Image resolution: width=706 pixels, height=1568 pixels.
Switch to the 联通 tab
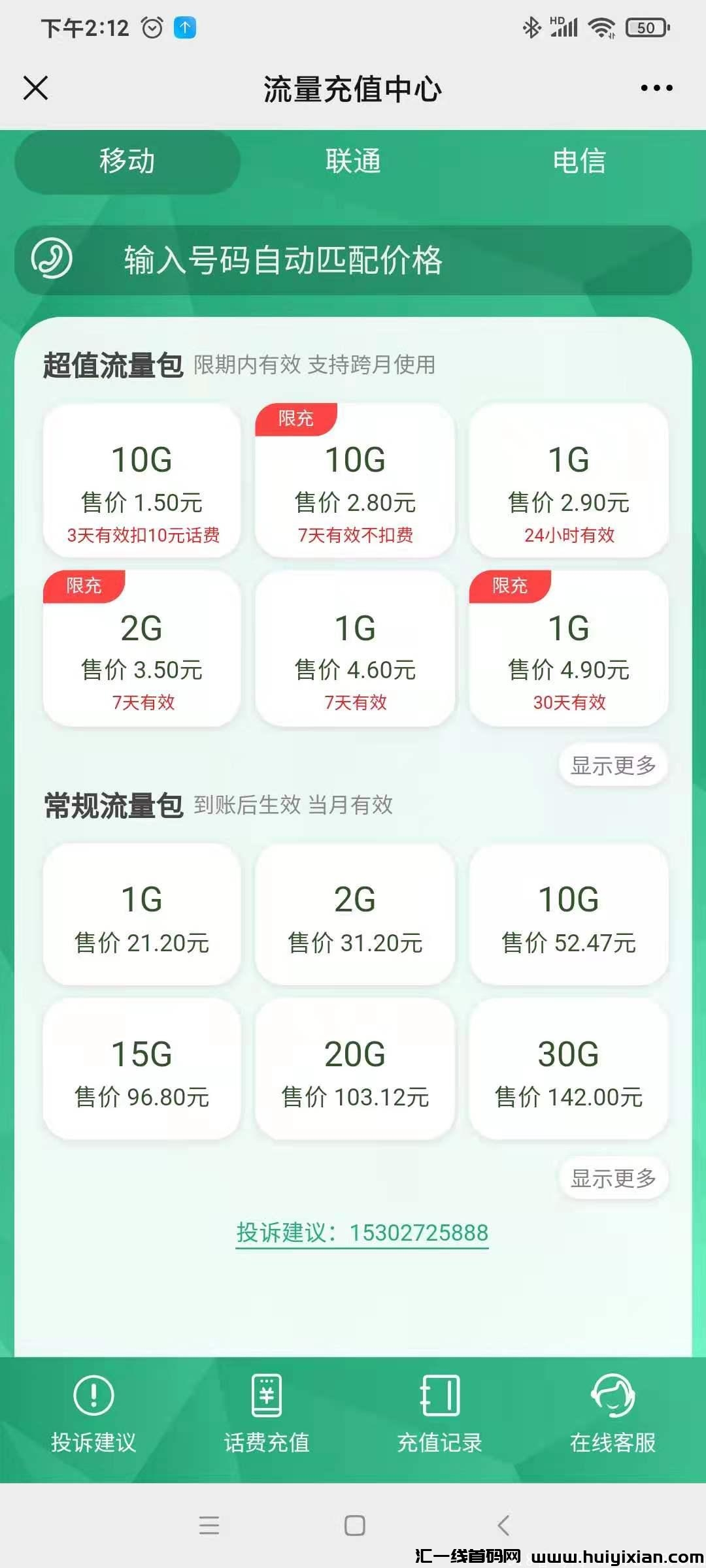point(353,161)
